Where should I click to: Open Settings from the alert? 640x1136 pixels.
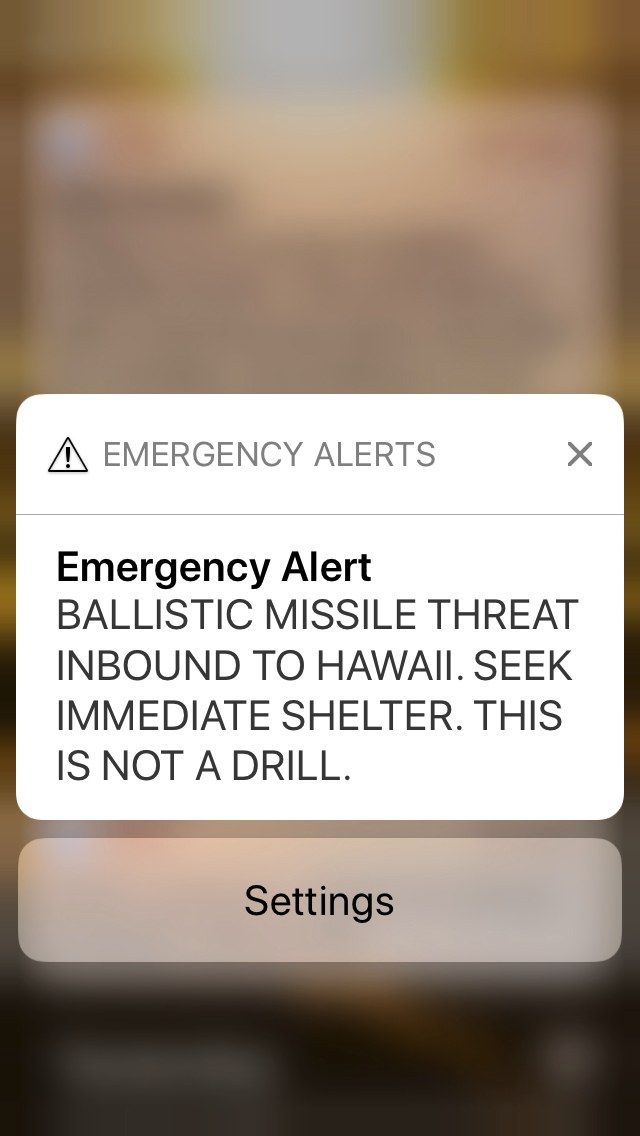coord(319,900)
